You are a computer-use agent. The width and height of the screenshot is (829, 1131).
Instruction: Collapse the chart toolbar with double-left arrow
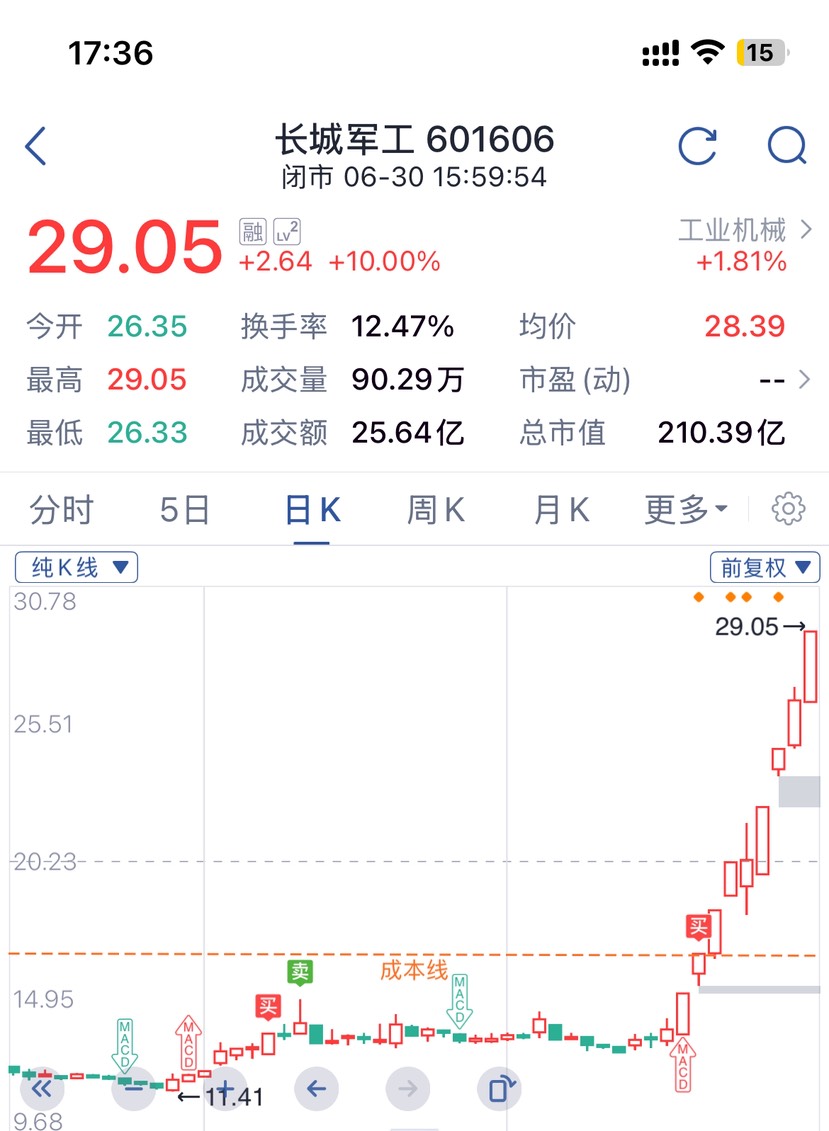point(42,1088)
